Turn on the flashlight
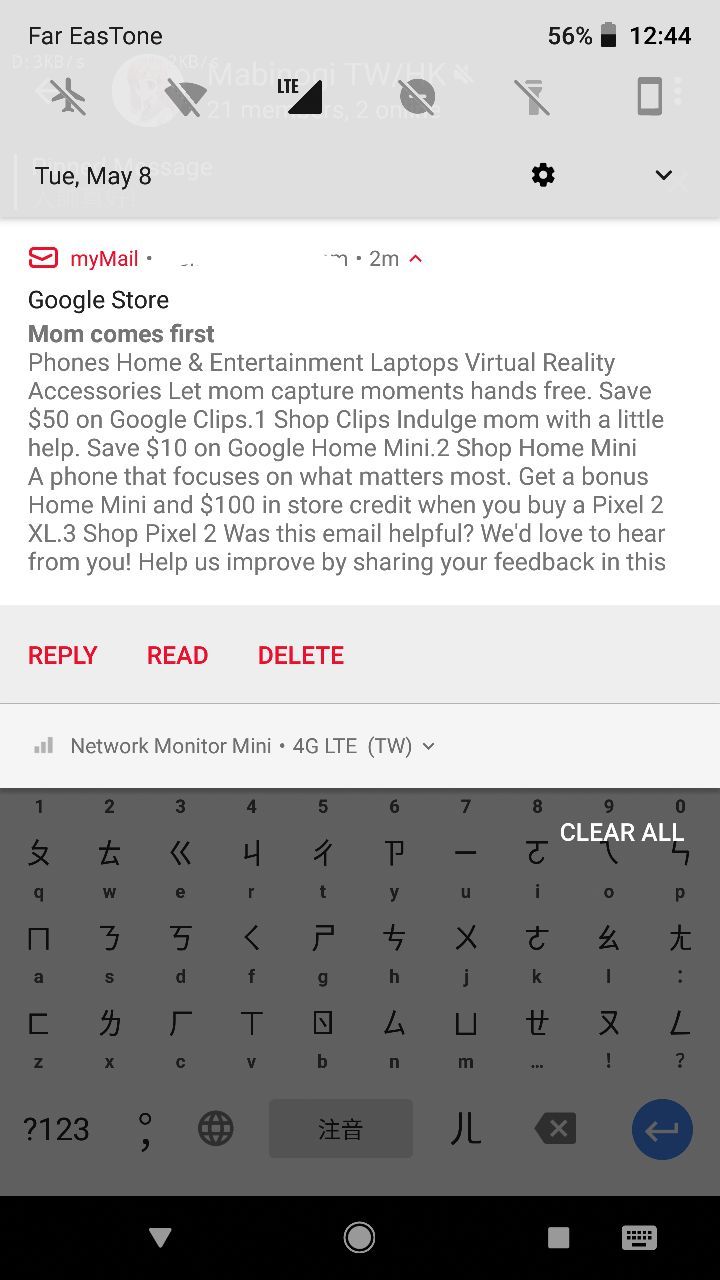 point(532,97)
